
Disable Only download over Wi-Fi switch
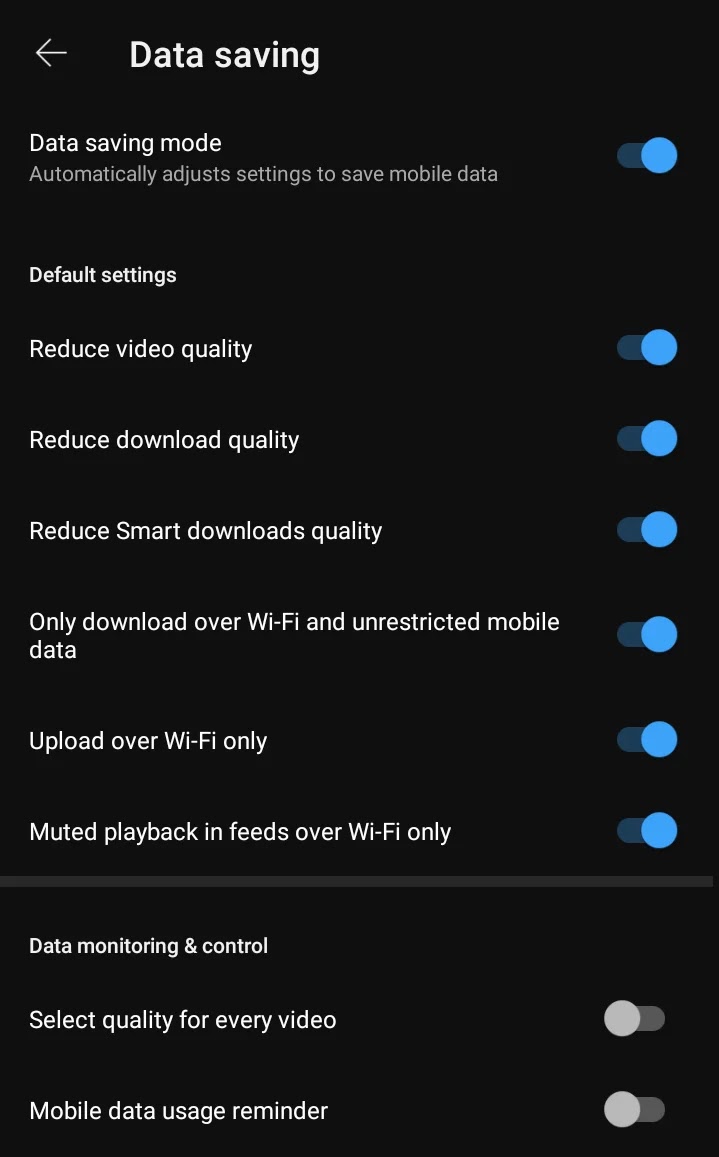point(646,635)
